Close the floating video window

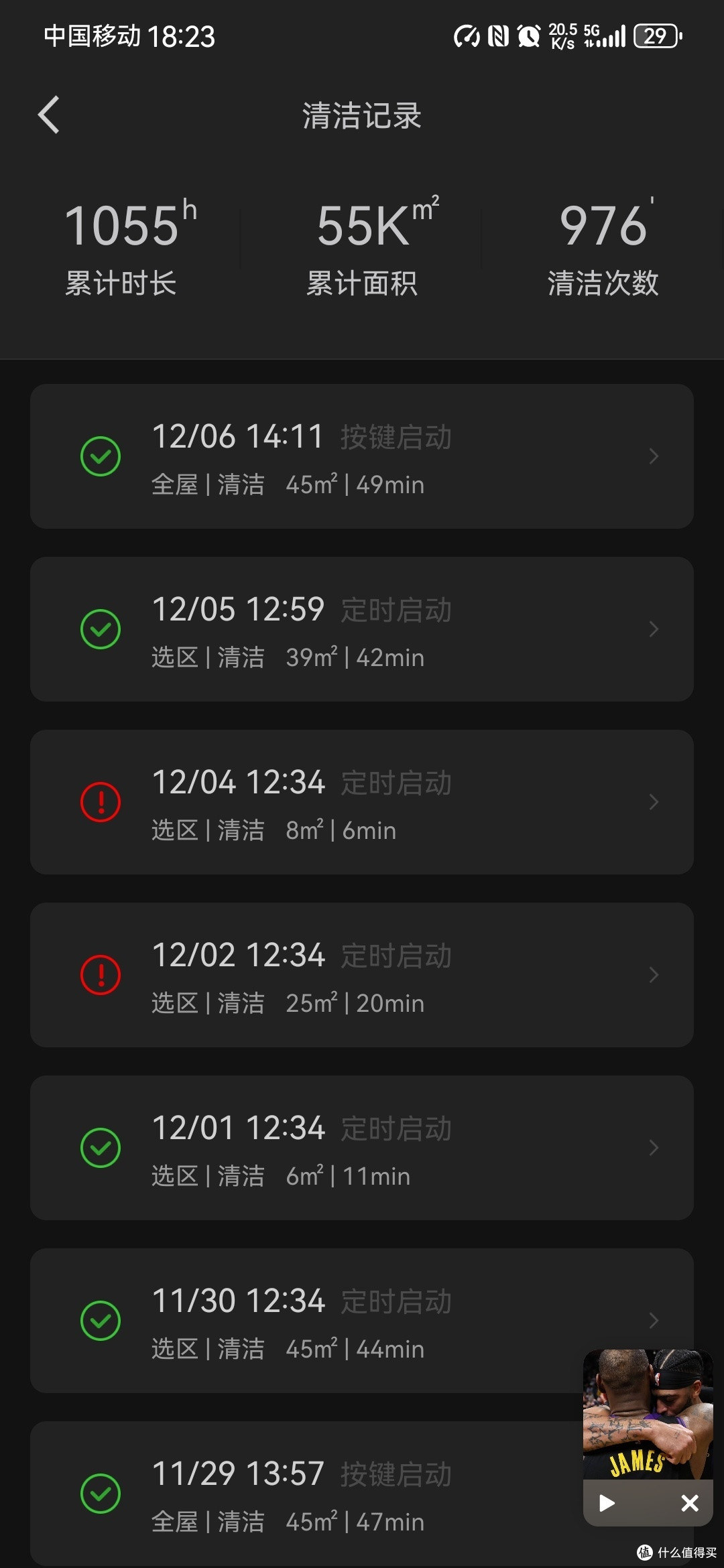pos(690,1503)
